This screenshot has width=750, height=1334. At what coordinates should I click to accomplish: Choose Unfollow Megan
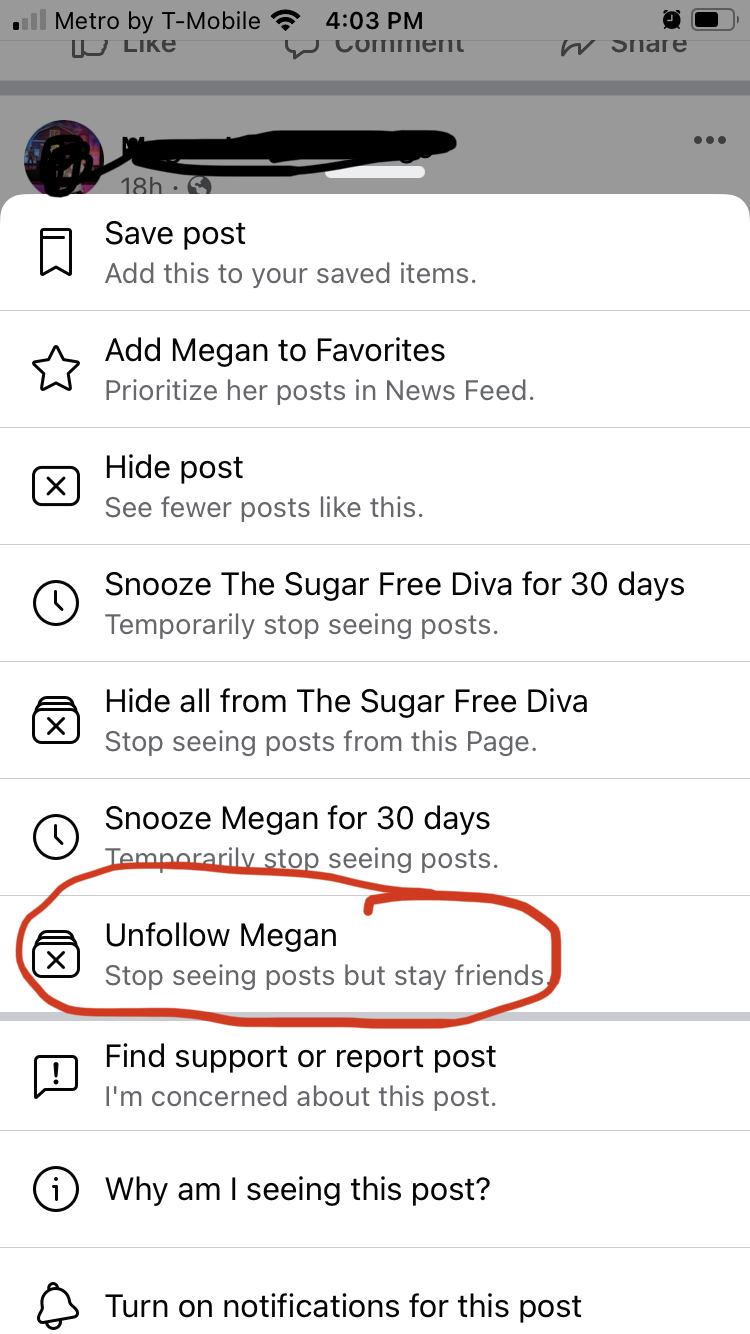375,954
